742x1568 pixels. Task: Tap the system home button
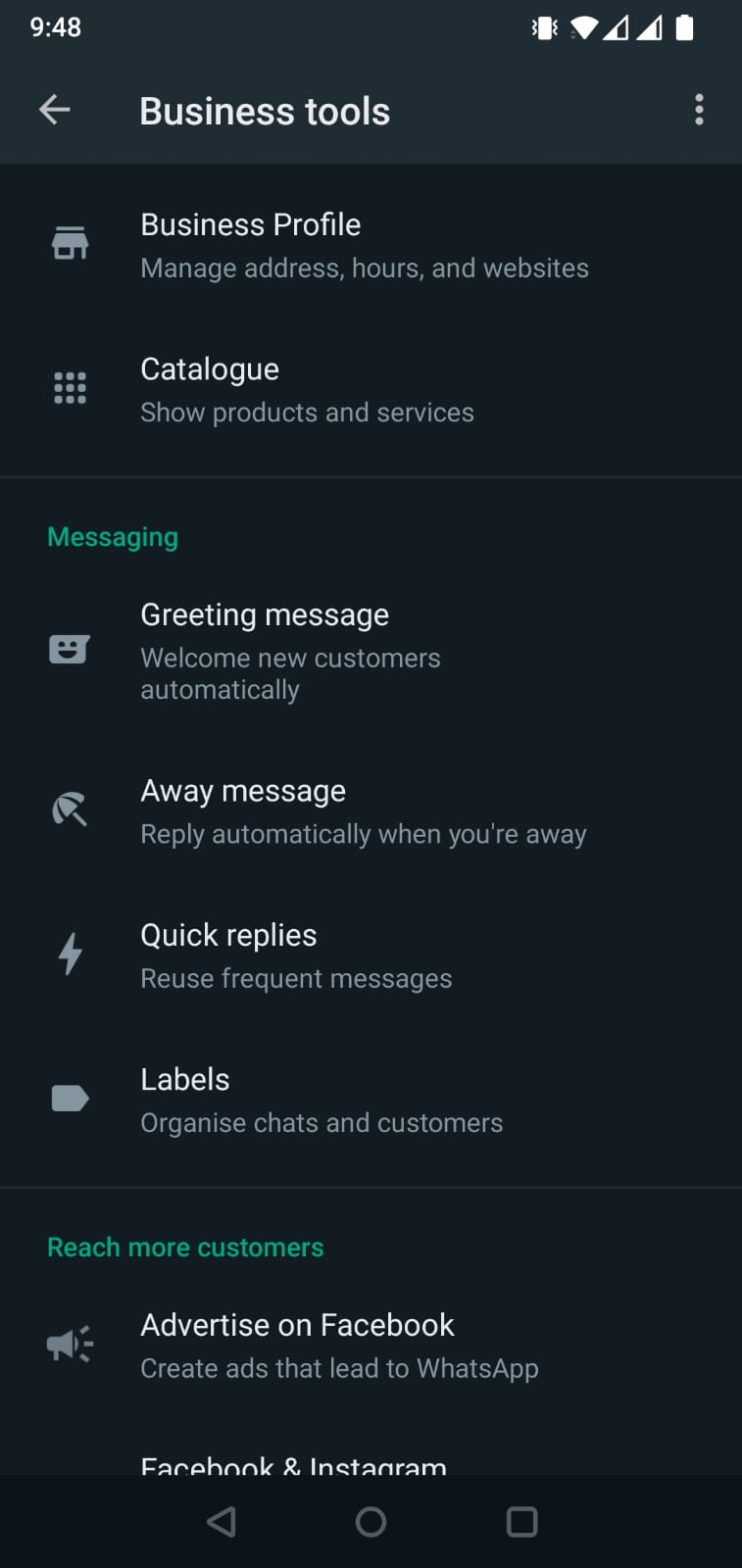pos(371,1521)
